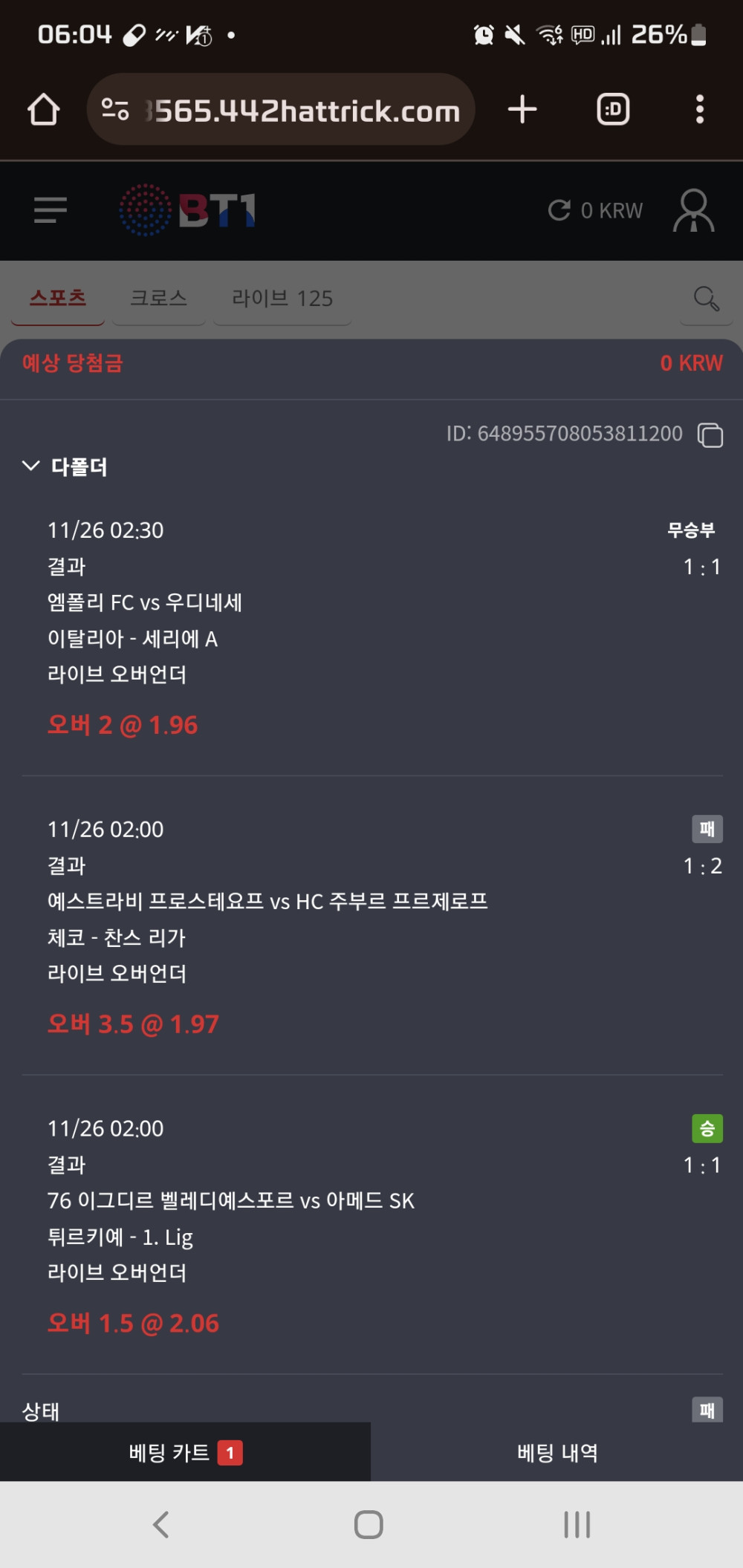The image size is (743, 1568).
Task: Copy the bet ID number
Action: tap(710, 435)
